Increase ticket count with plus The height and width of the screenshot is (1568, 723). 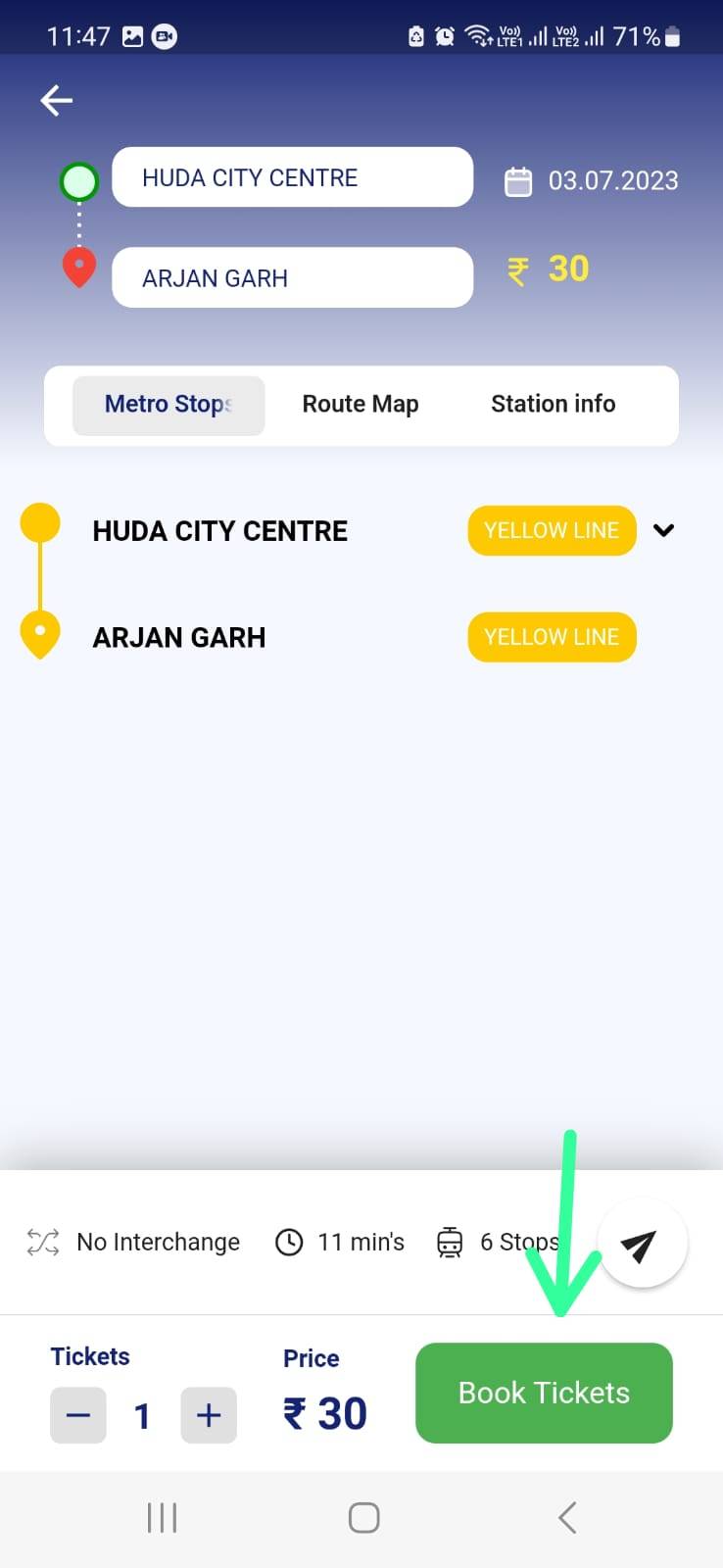(x=209, y=1415)
